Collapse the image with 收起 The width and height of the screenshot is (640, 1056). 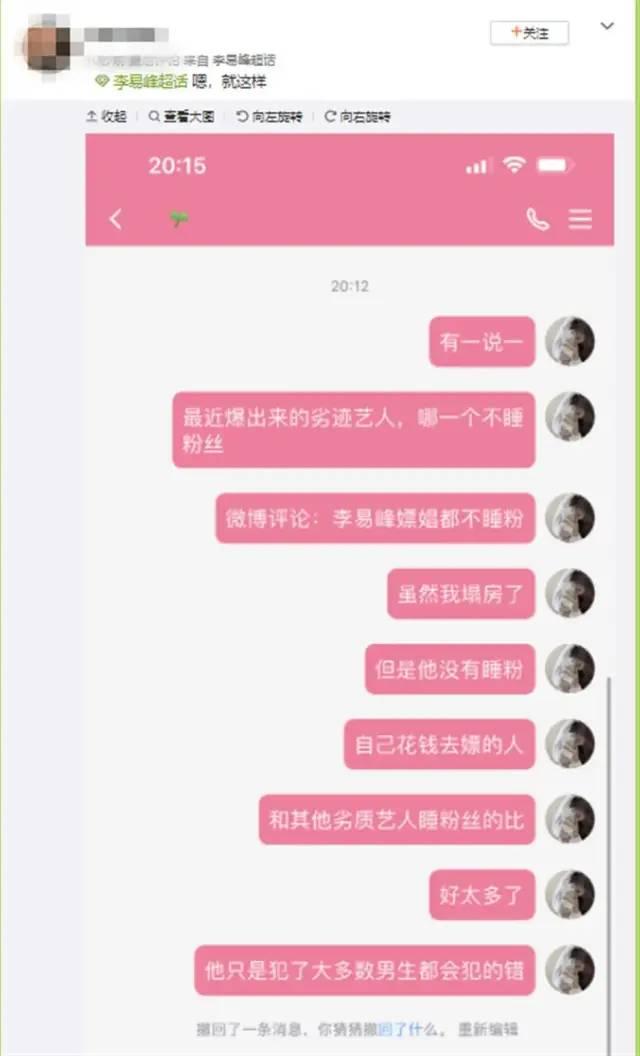(x=107, y=117)
